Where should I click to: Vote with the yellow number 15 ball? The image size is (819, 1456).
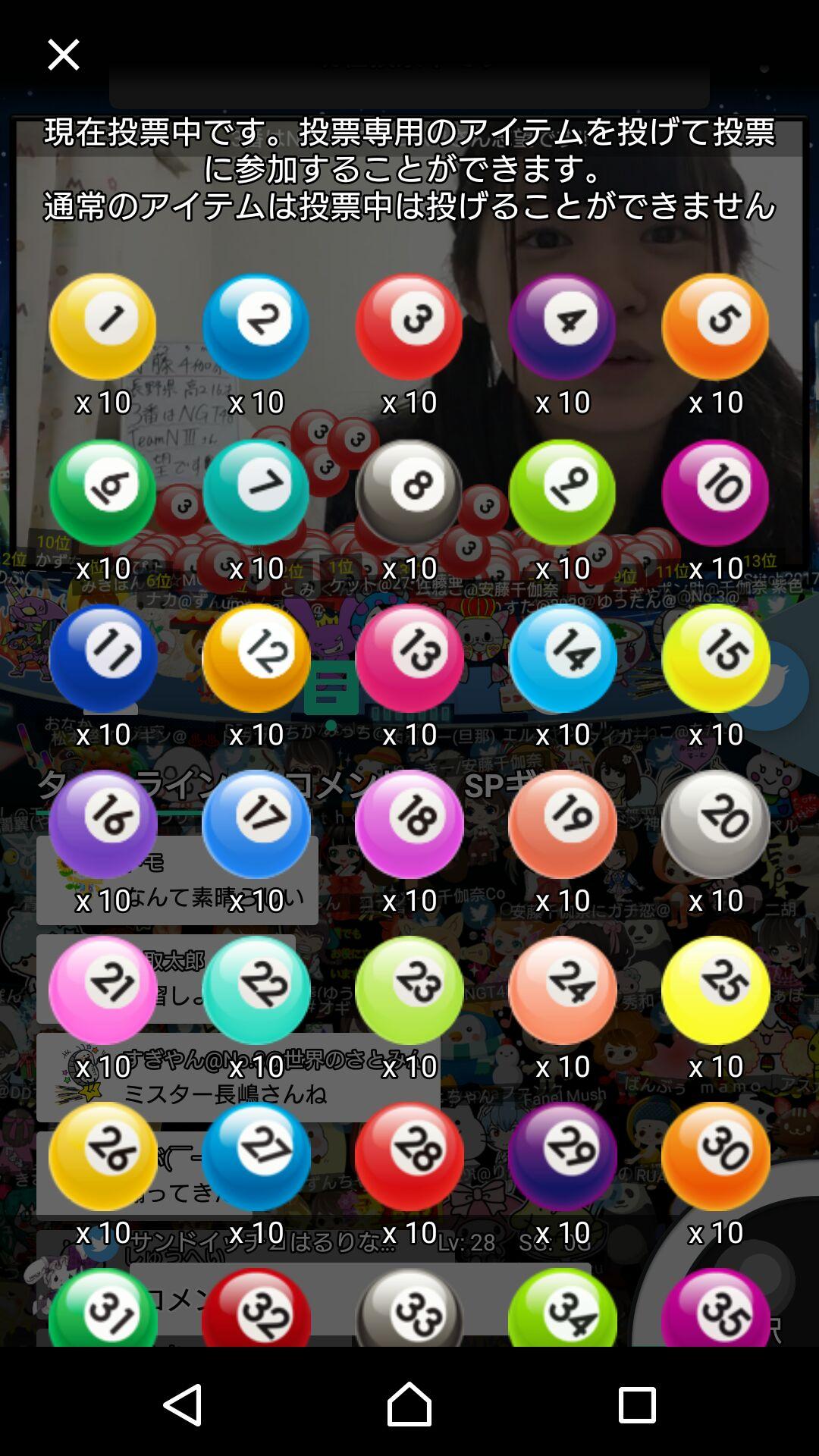[715, 658]
